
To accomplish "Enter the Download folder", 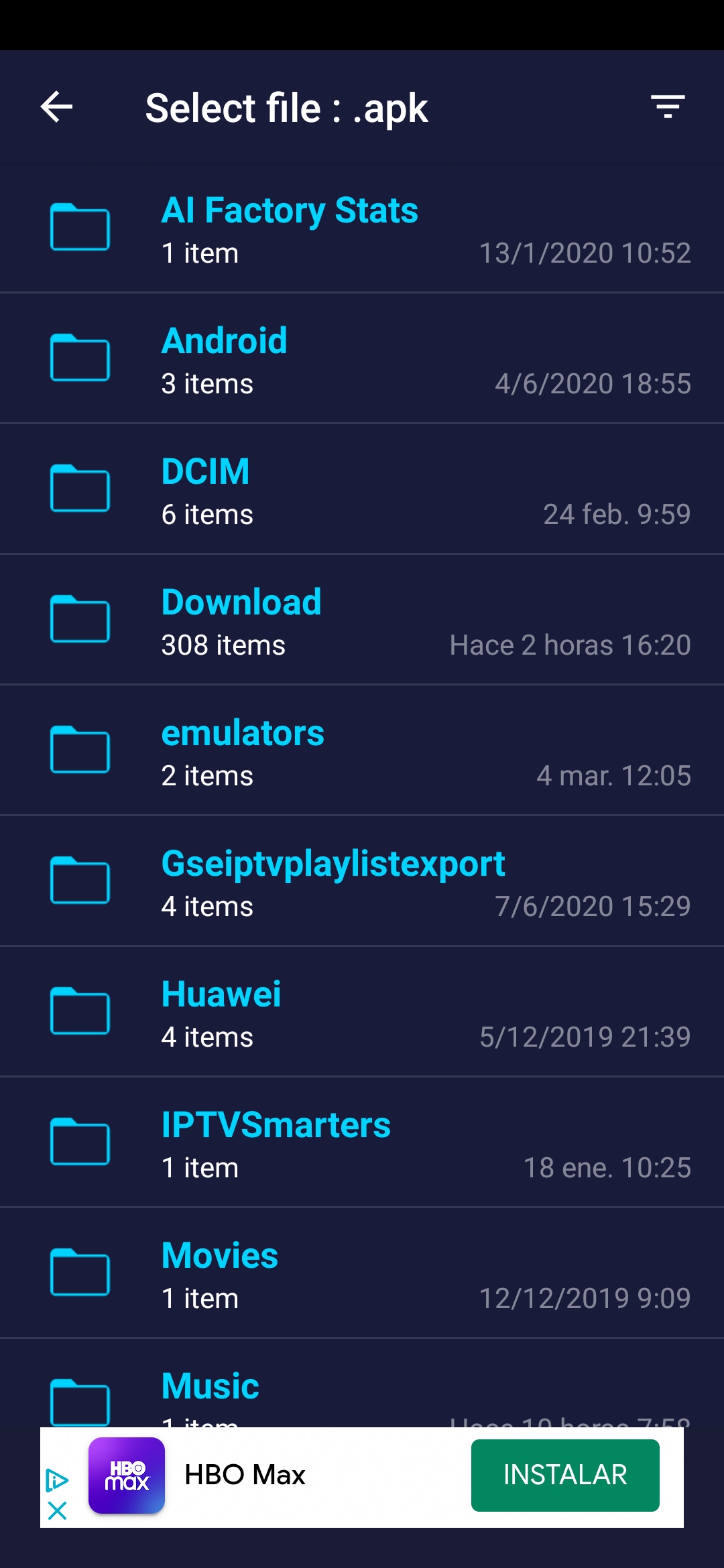I will [362, 620].
